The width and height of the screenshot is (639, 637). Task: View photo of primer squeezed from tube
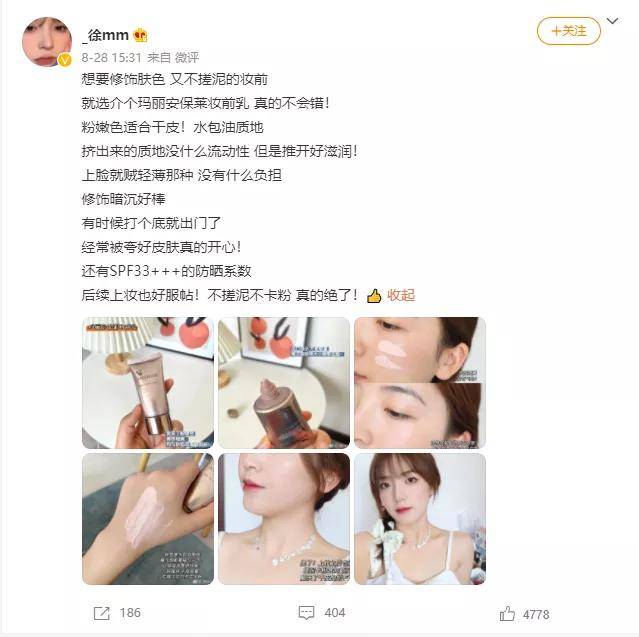tap(283, 383)
